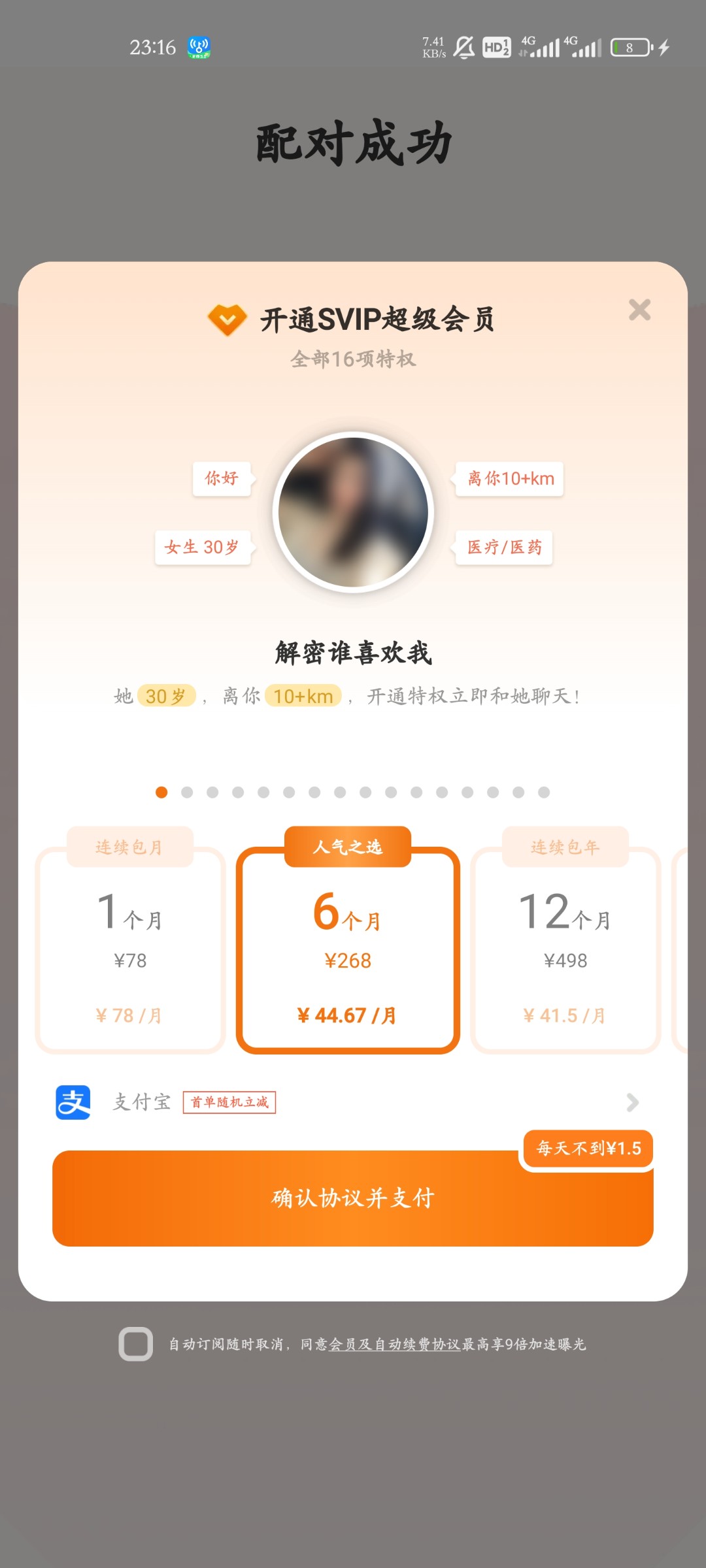Close the SVIP membership dialog

(639, 310)
